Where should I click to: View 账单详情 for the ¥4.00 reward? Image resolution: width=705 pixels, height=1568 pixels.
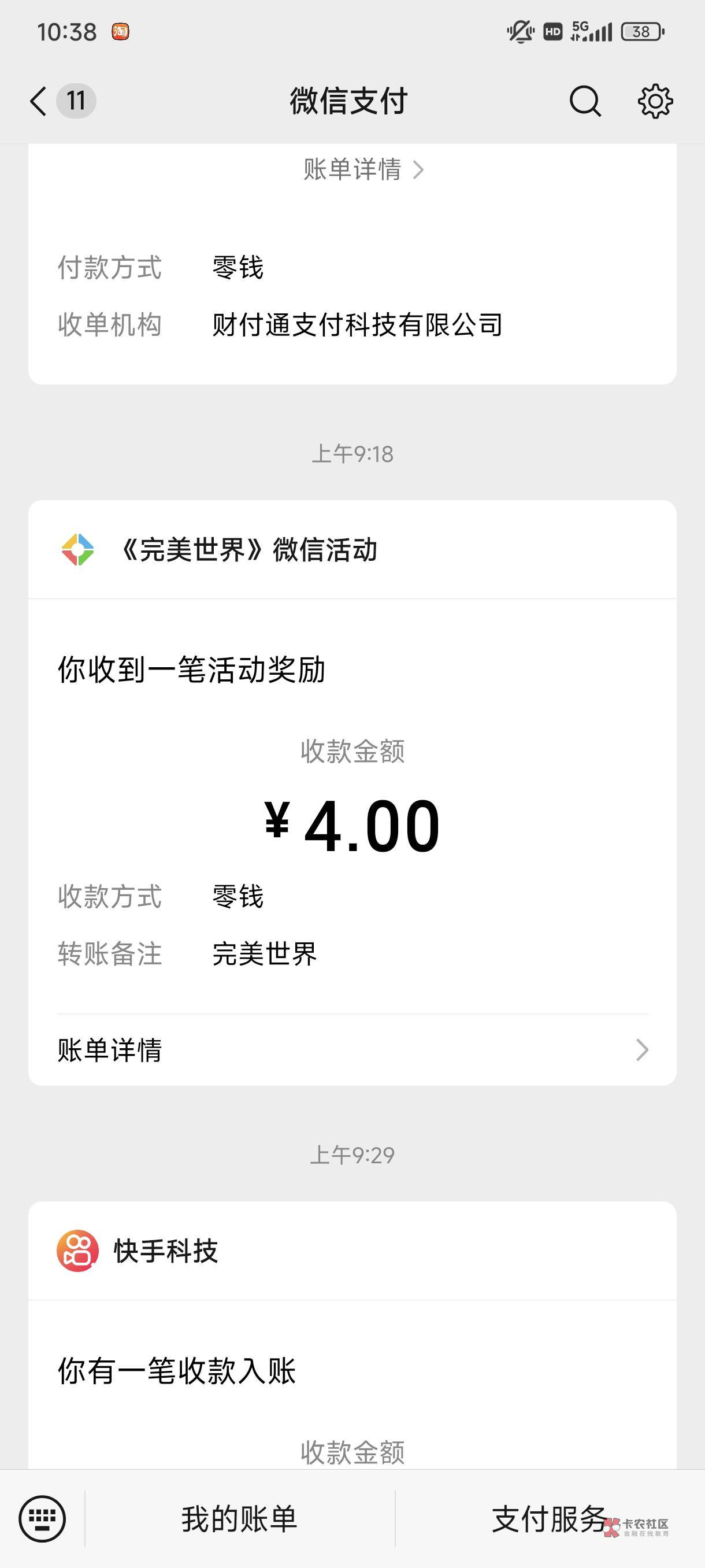tap(352, 1050)
